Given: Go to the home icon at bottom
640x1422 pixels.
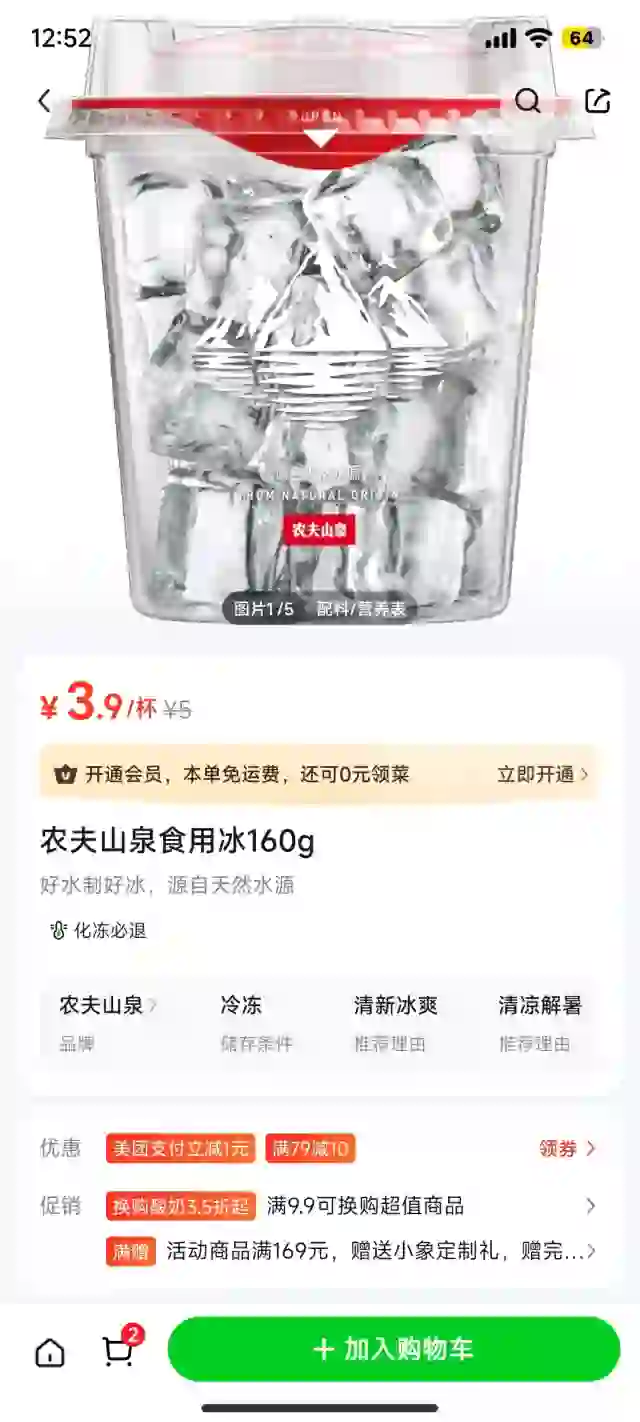Looking at the screenshot, I should (49, 1352).
